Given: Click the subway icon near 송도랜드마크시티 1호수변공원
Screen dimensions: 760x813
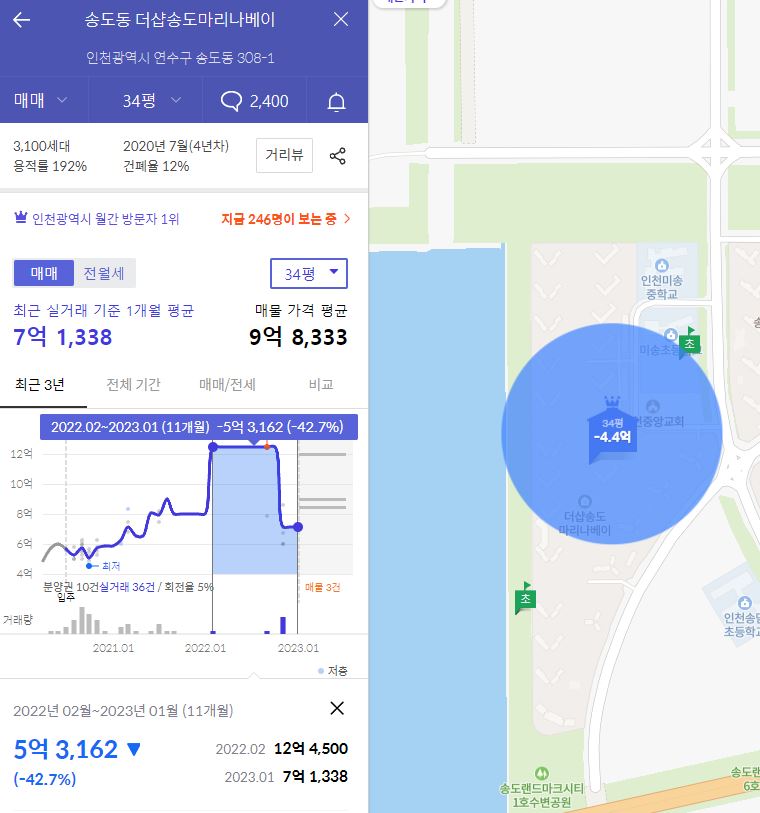Looking at the screenshot, I should tap(540, 770).
